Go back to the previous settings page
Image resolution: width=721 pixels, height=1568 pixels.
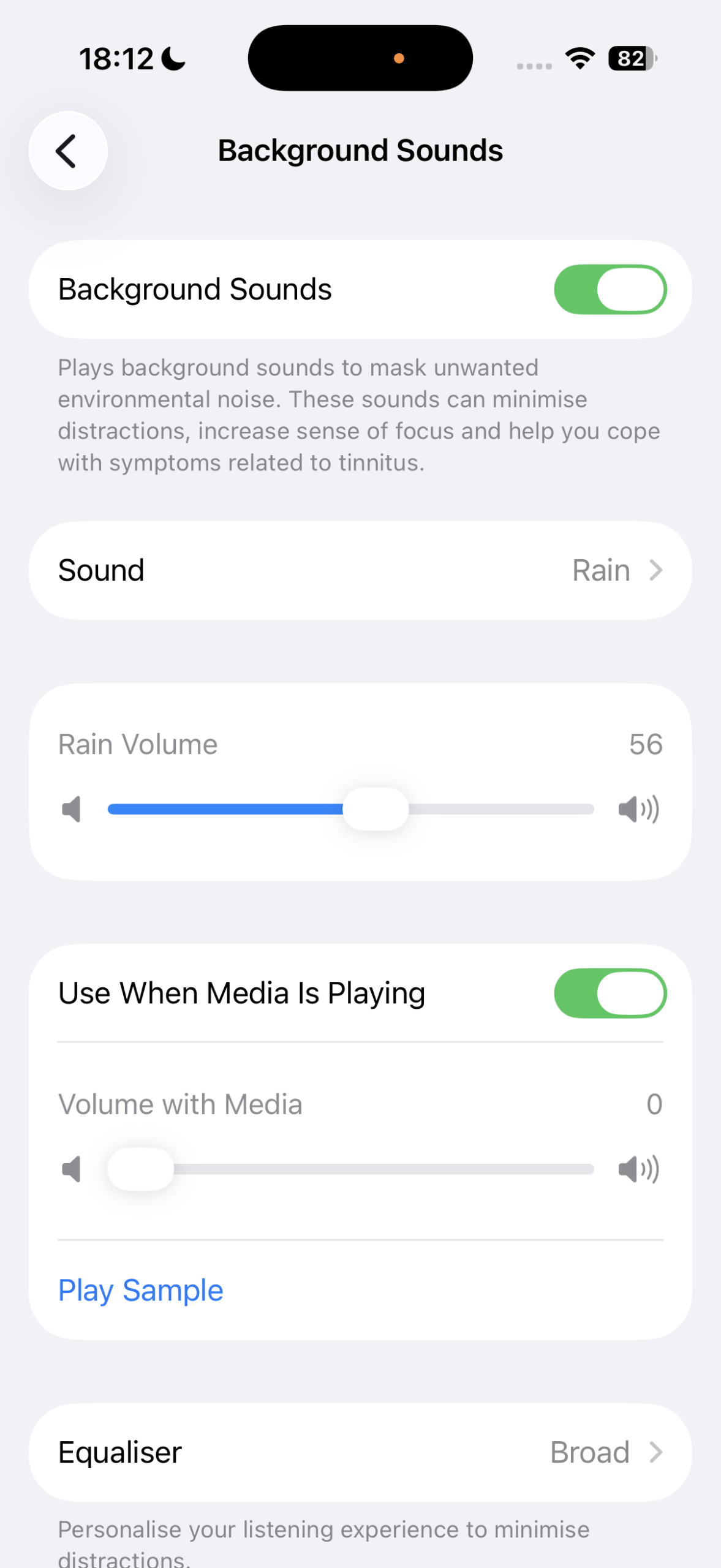click(x=67, y=151)
